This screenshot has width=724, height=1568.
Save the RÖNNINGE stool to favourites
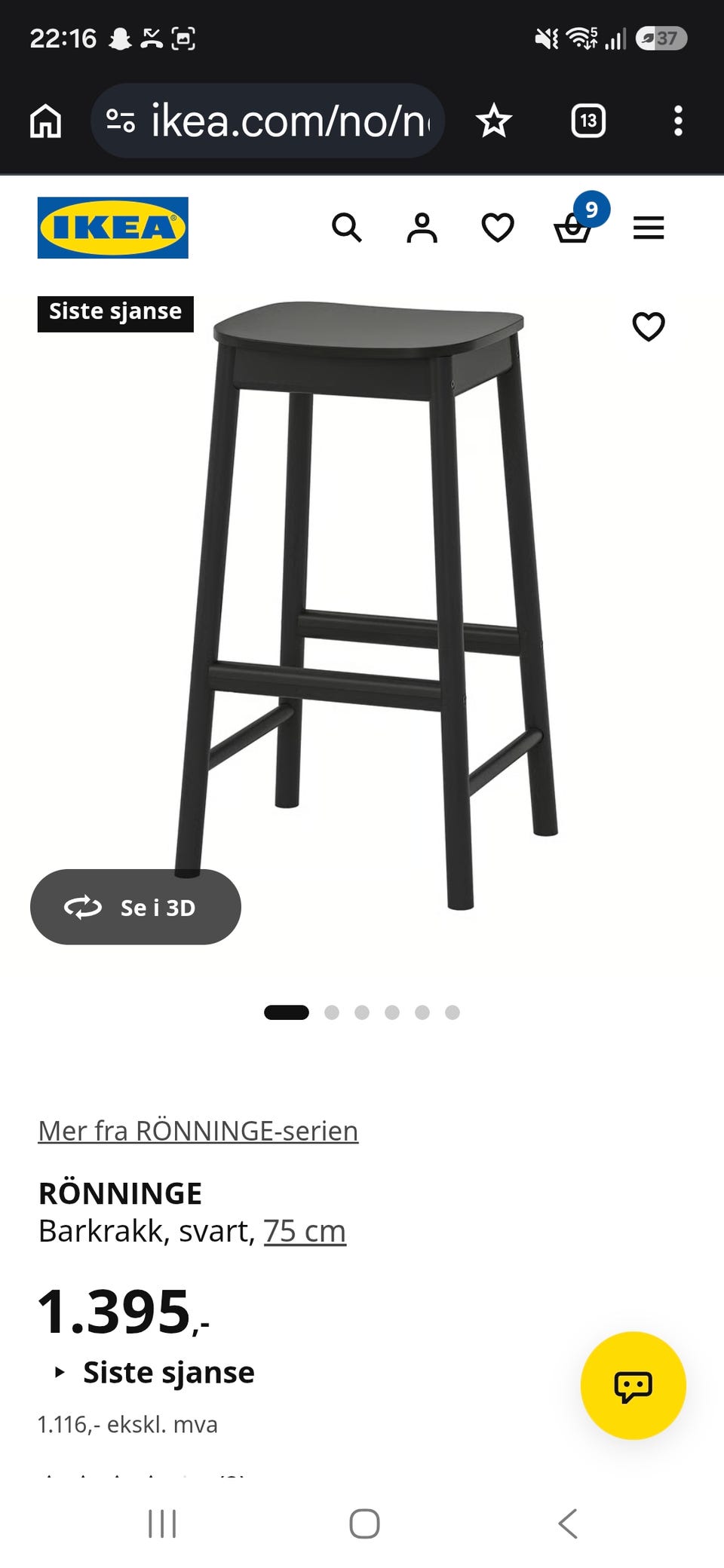point(649,326)
